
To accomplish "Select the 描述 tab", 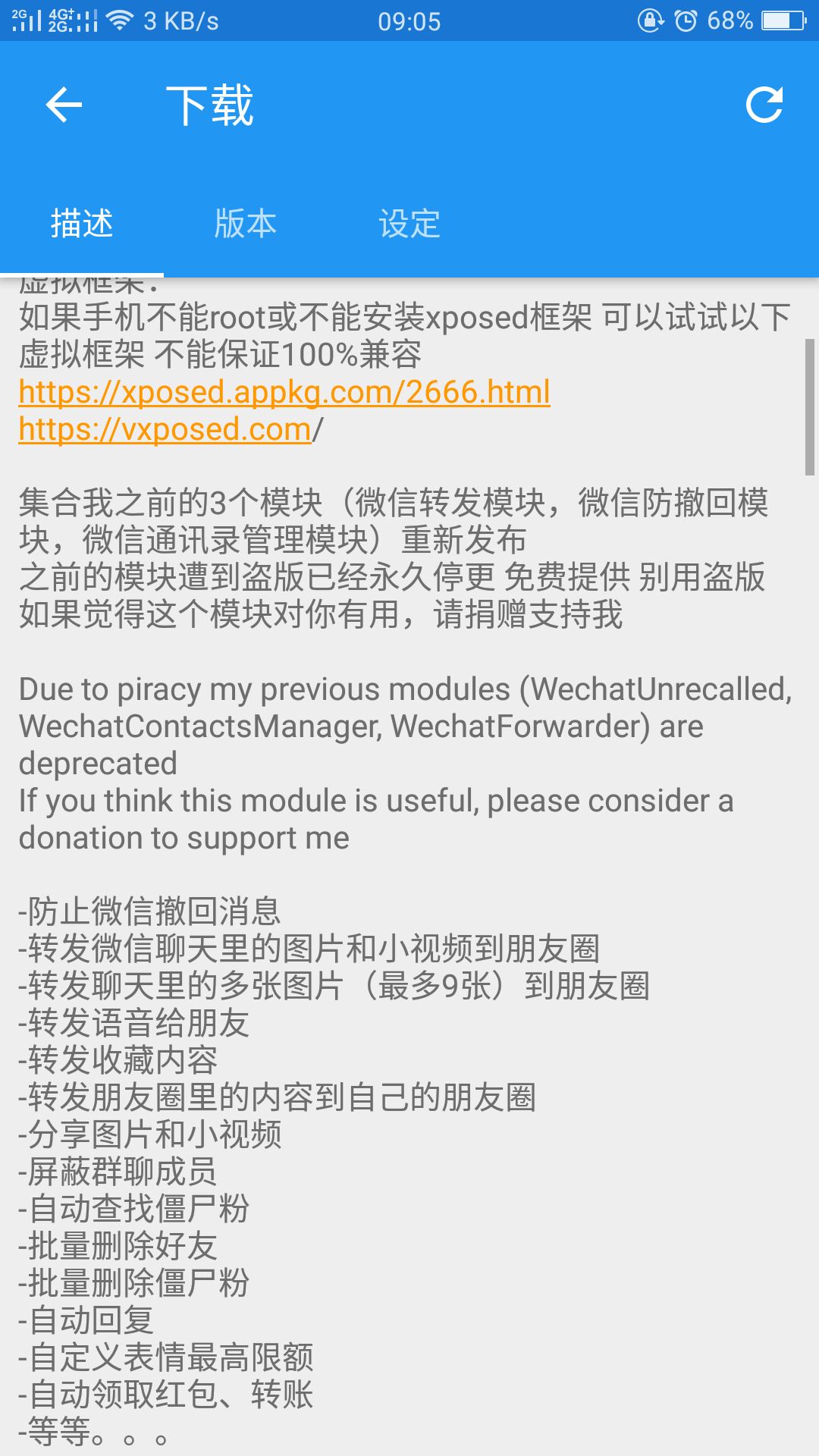I will click(x=82, y=224).
